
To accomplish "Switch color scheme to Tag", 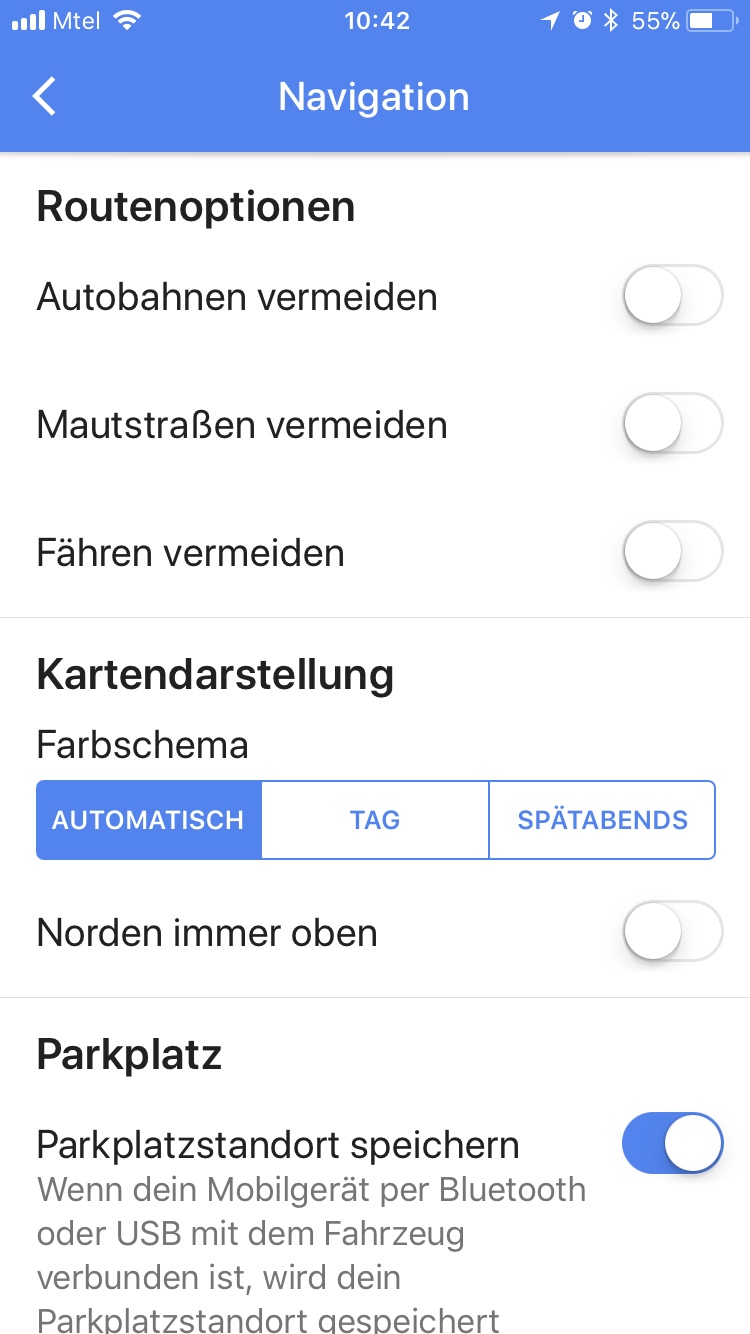I will click(x=375, y=820).
